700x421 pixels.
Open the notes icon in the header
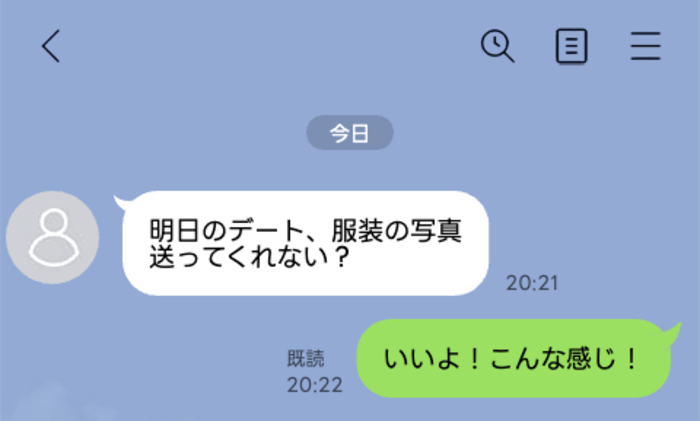571,47
